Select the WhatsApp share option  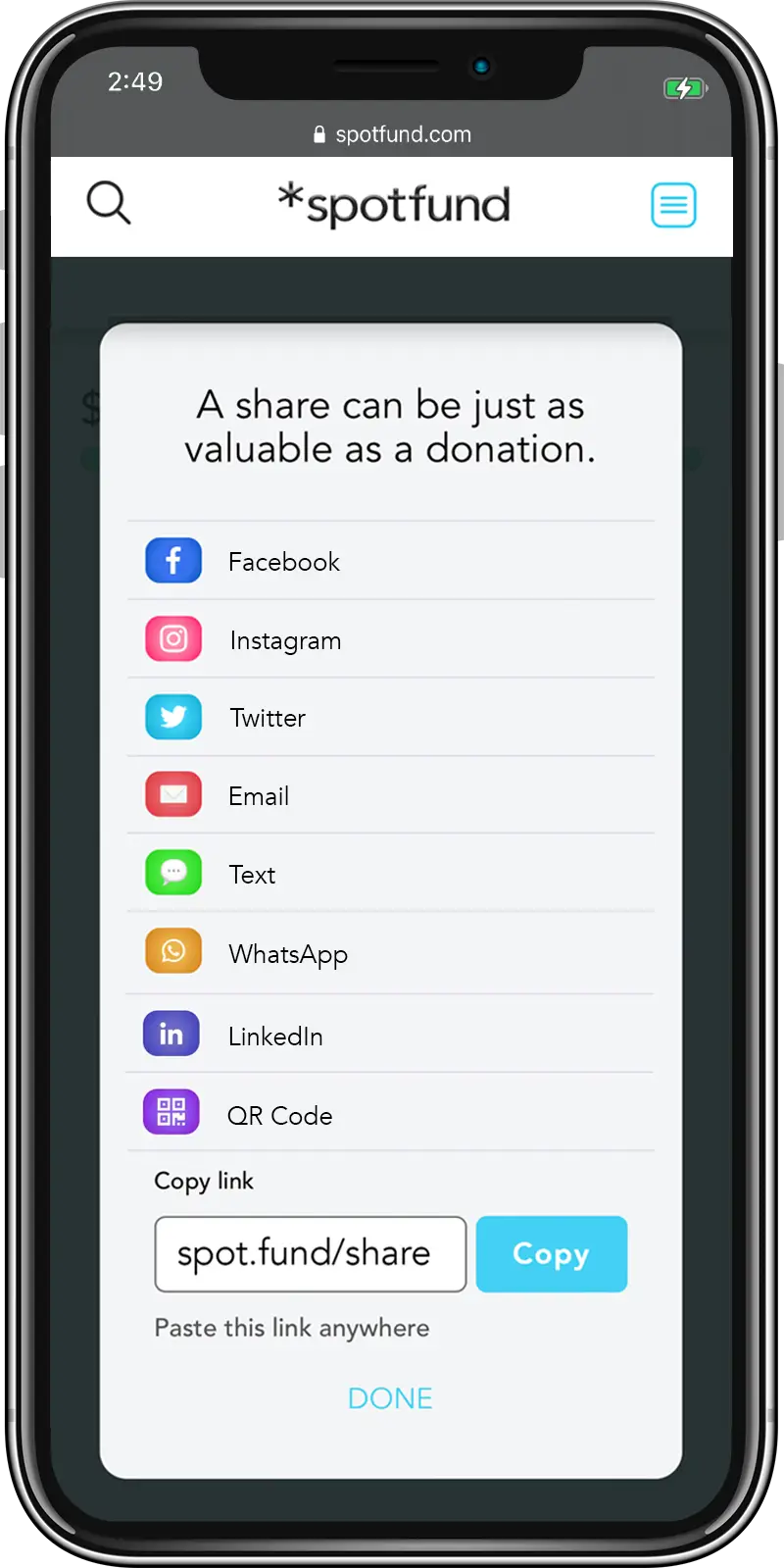[288, 954]
